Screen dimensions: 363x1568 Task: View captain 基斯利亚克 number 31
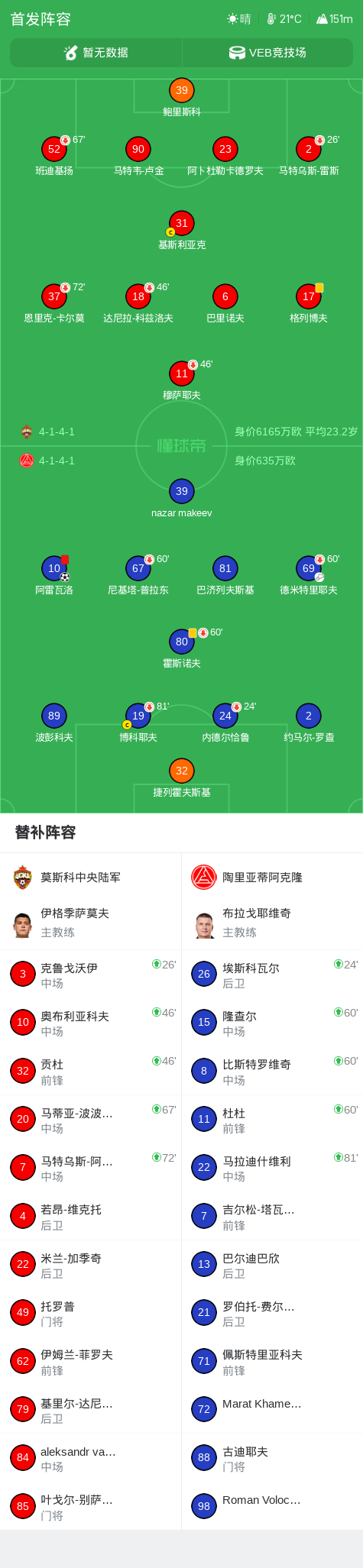click(181, 231)
